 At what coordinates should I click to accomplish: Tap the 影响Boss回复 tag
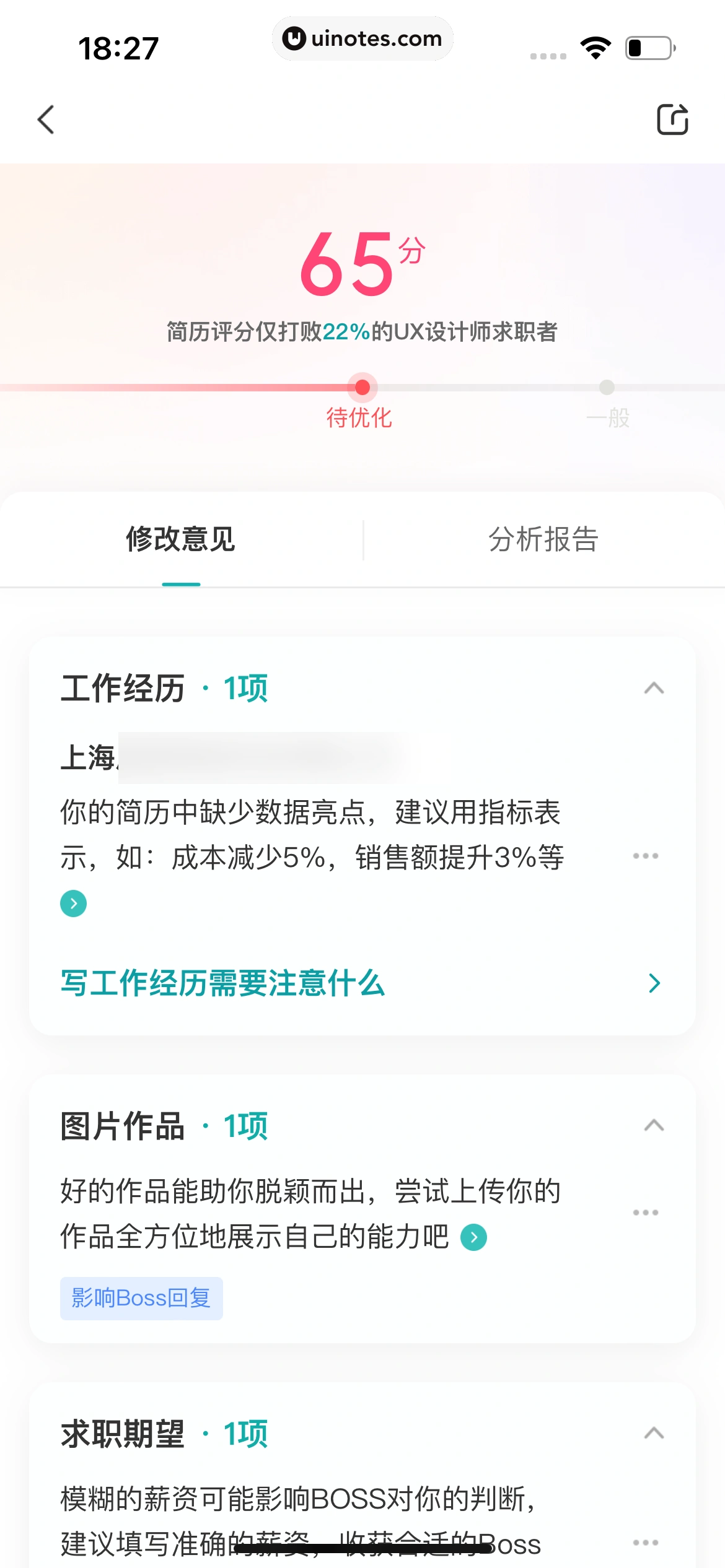click(141, 1299)
